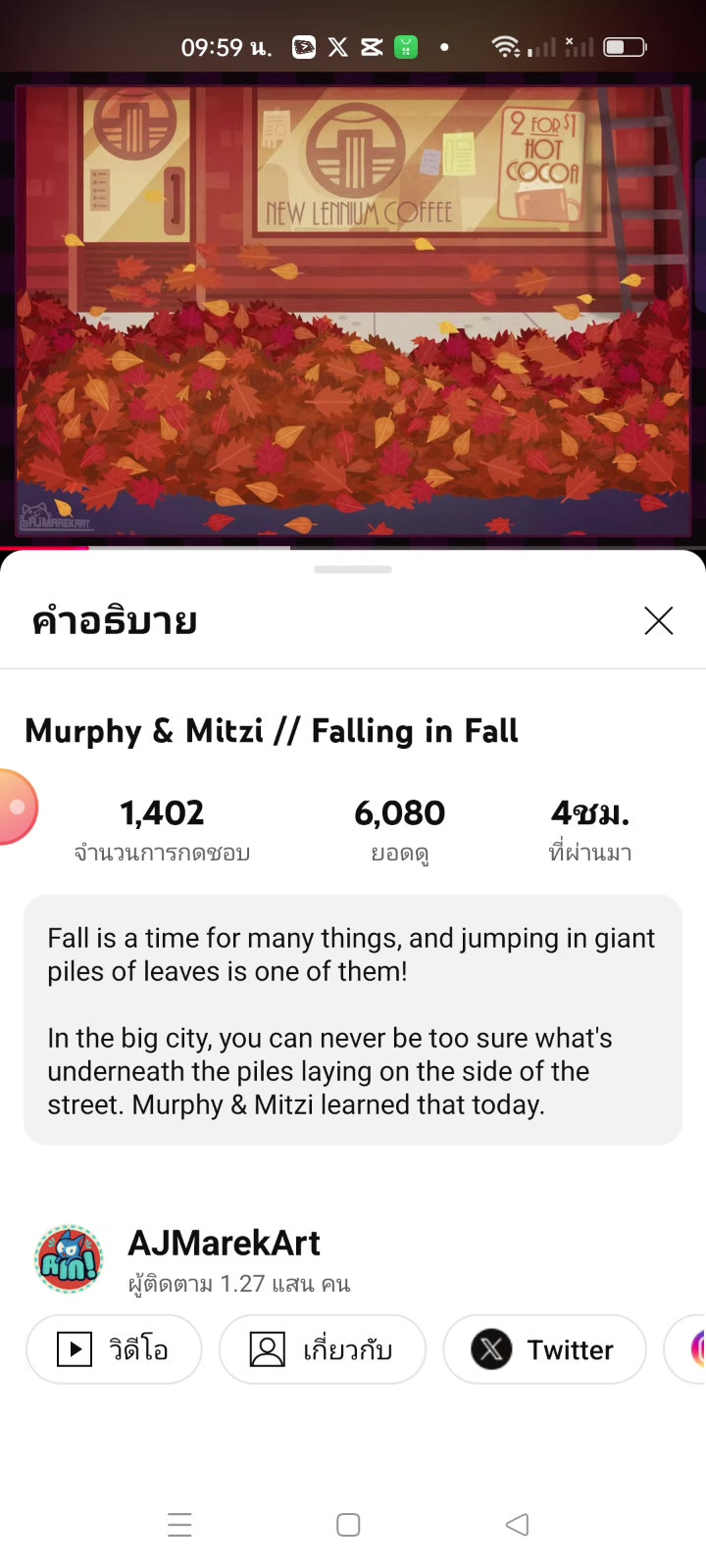The image size is (706, 1568).
Task: Go back with the system back button
Action: (x=517, y=1524)
